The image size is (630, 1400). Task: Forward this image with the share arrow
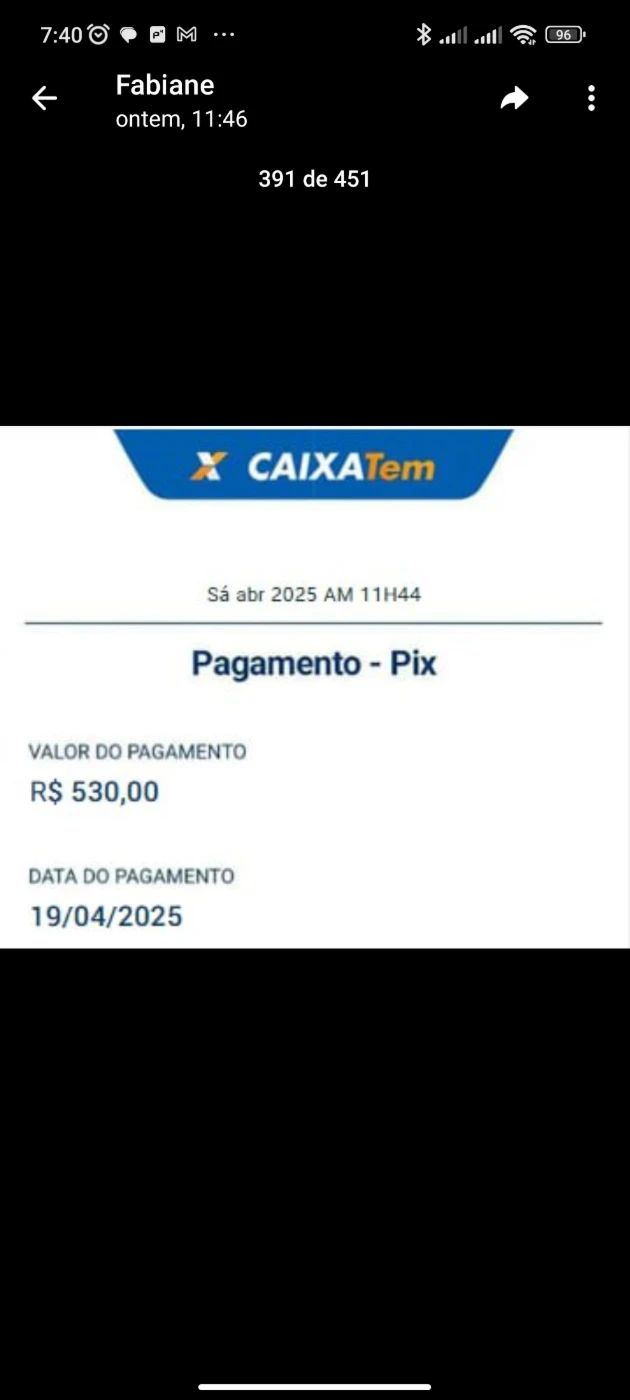(x=514, y=98)
